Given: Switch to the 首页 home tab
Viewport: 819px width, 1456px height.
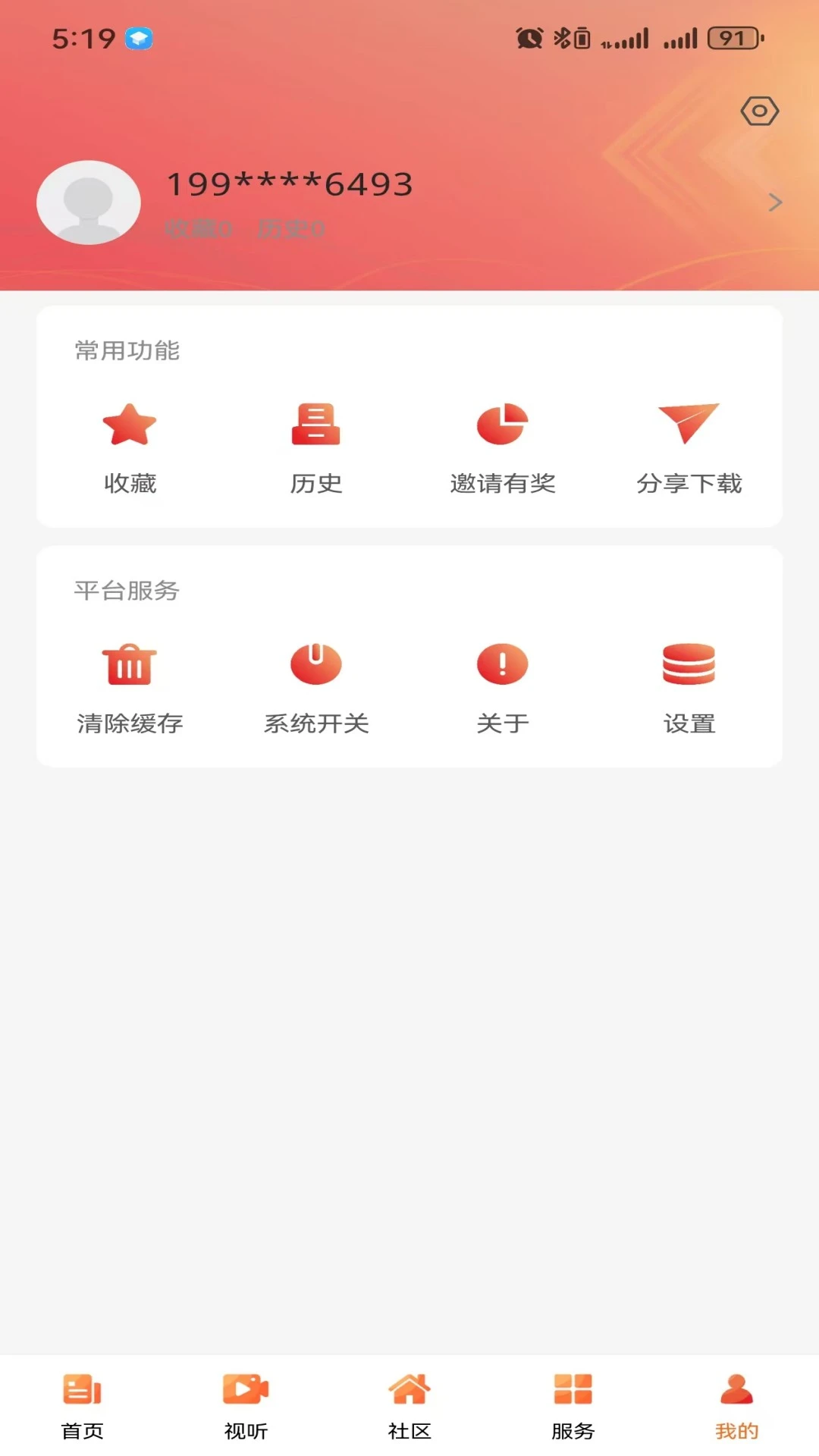Looking at the screenshot, I should point(82,1404).
